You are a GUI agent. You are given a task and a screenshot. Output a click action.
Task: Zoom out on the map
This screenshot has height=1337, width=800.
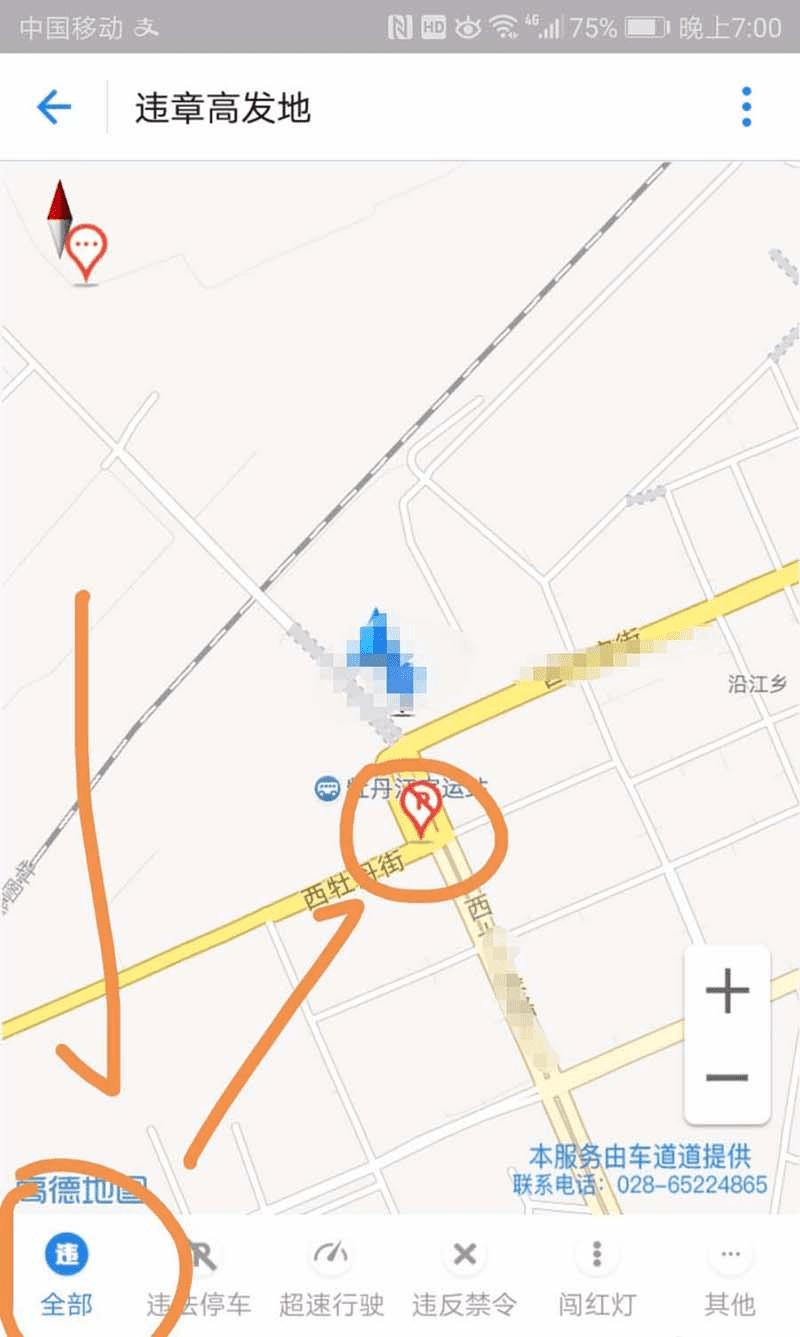point(727,1077)
